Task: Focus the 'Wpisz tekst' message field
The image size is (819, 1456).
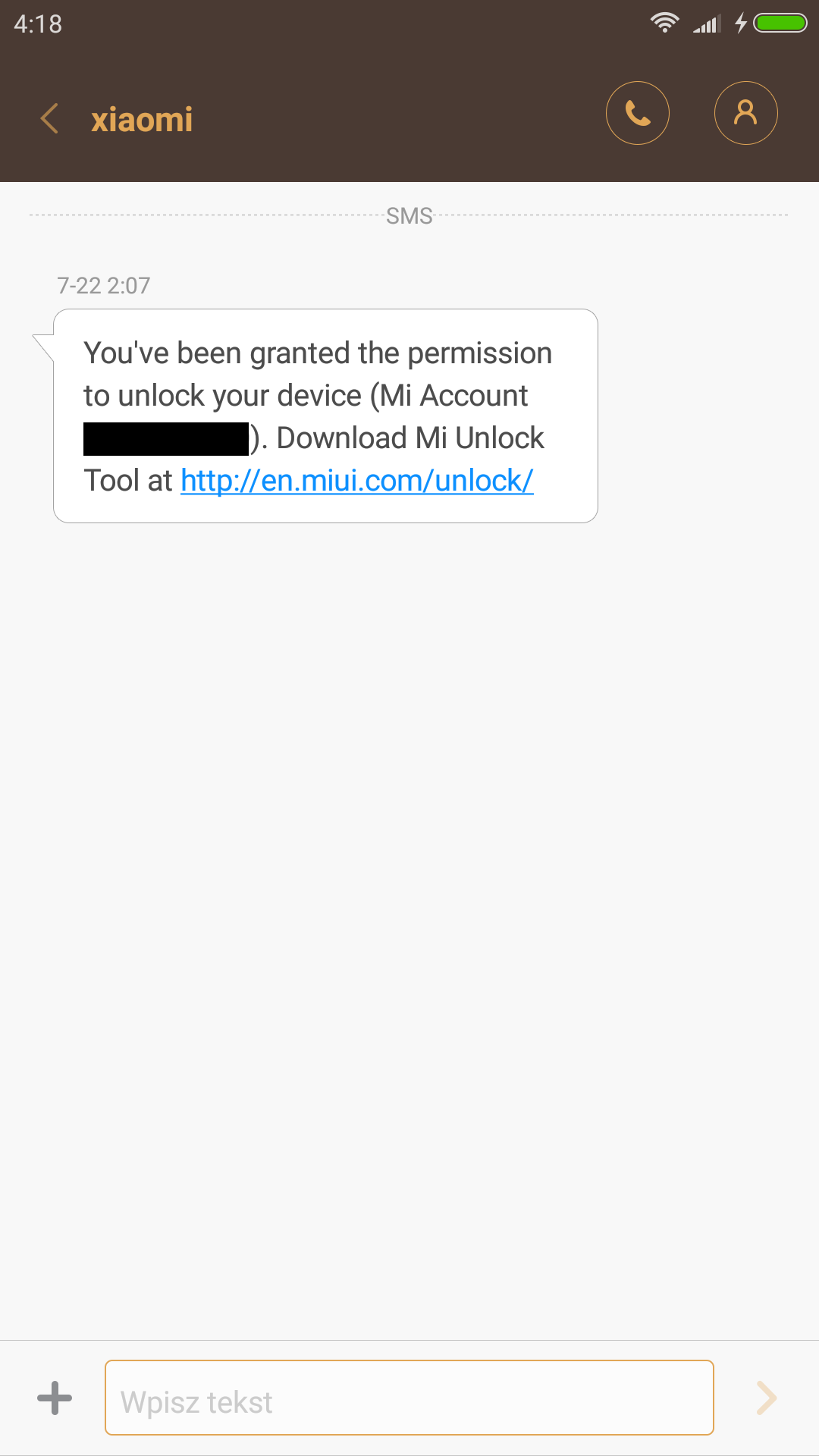Action: point(409,1398)
